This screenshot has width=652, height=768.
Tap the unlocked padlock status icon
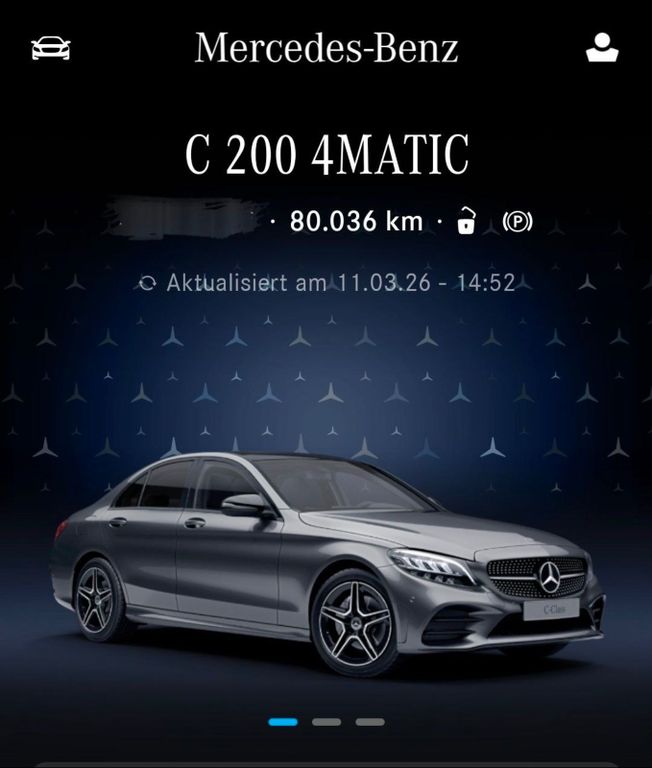pyautogui.click(x=466, y=222)
